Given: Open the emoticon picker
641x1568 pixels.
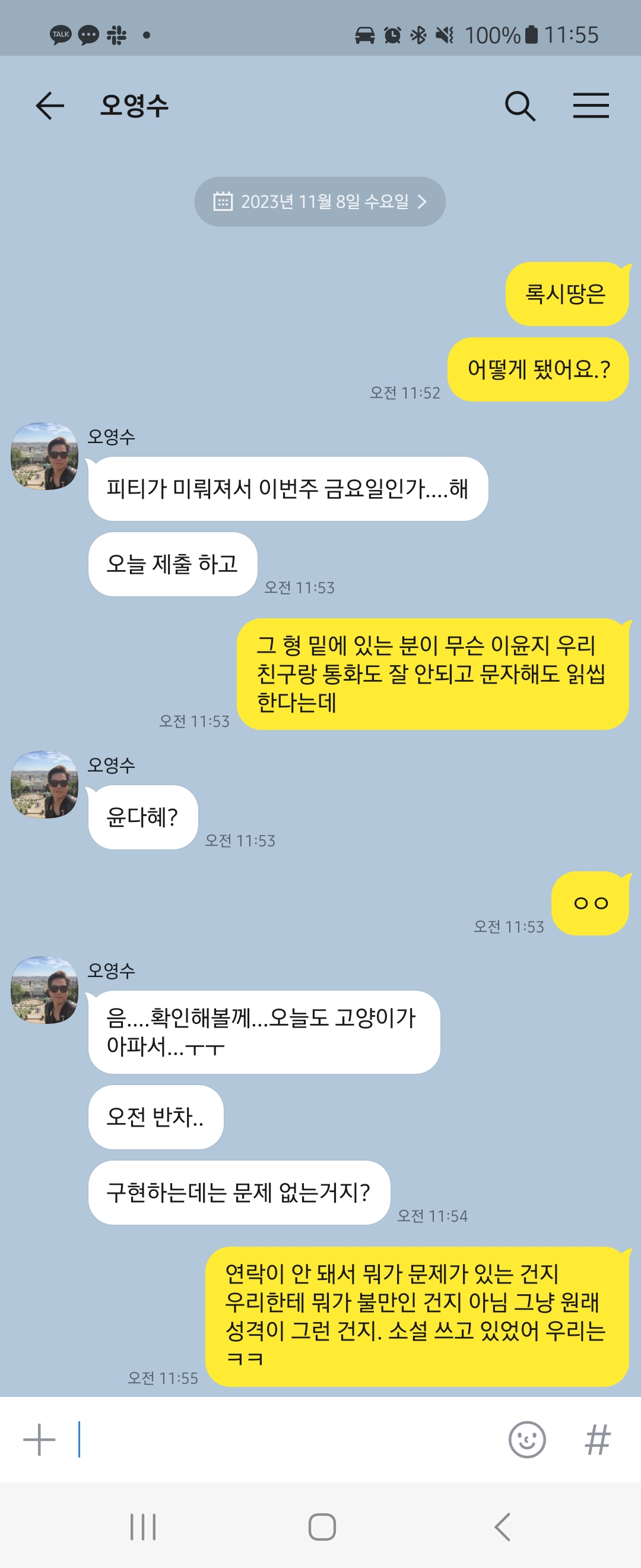Looking at the screenshot, I should 526,1440.
